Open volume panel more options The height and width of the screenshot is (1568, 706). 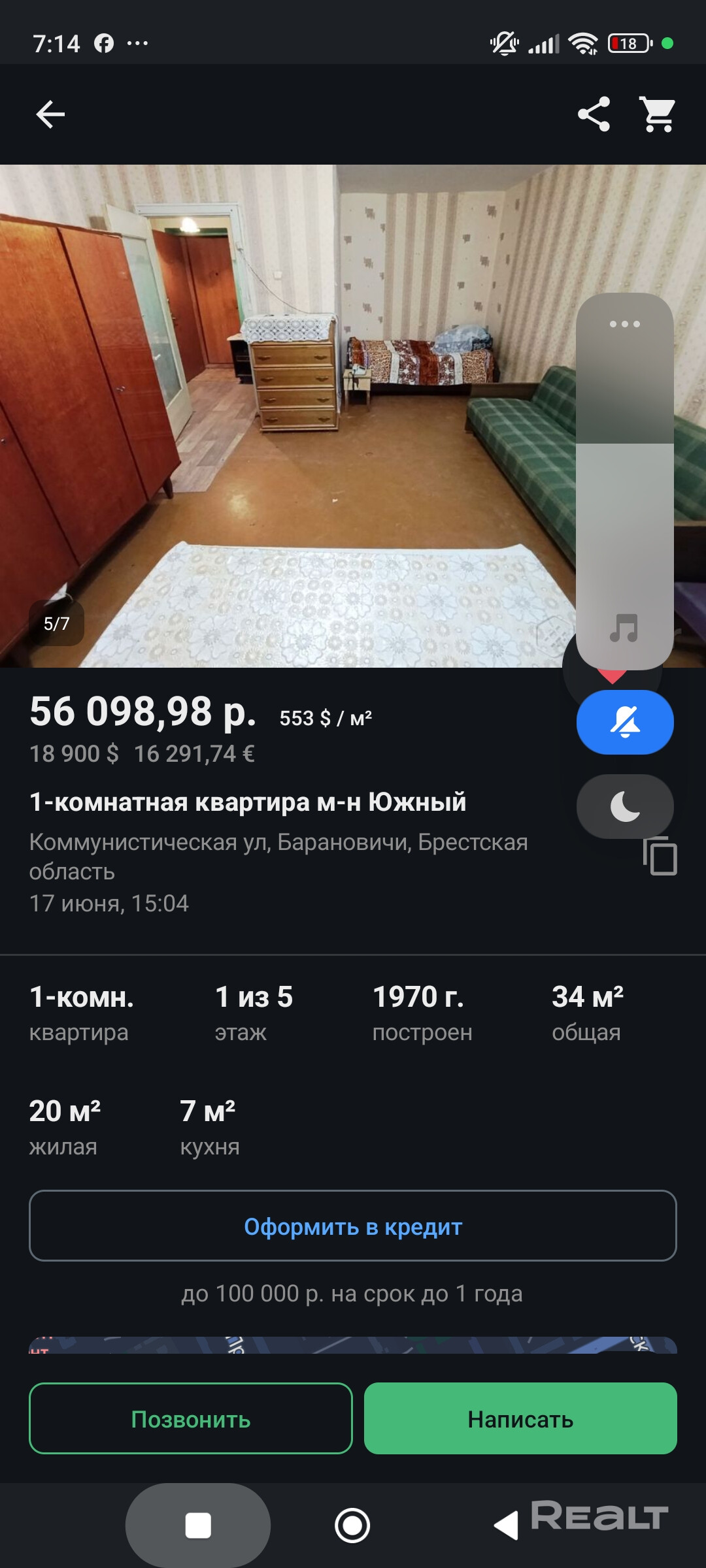pos(624,324)
